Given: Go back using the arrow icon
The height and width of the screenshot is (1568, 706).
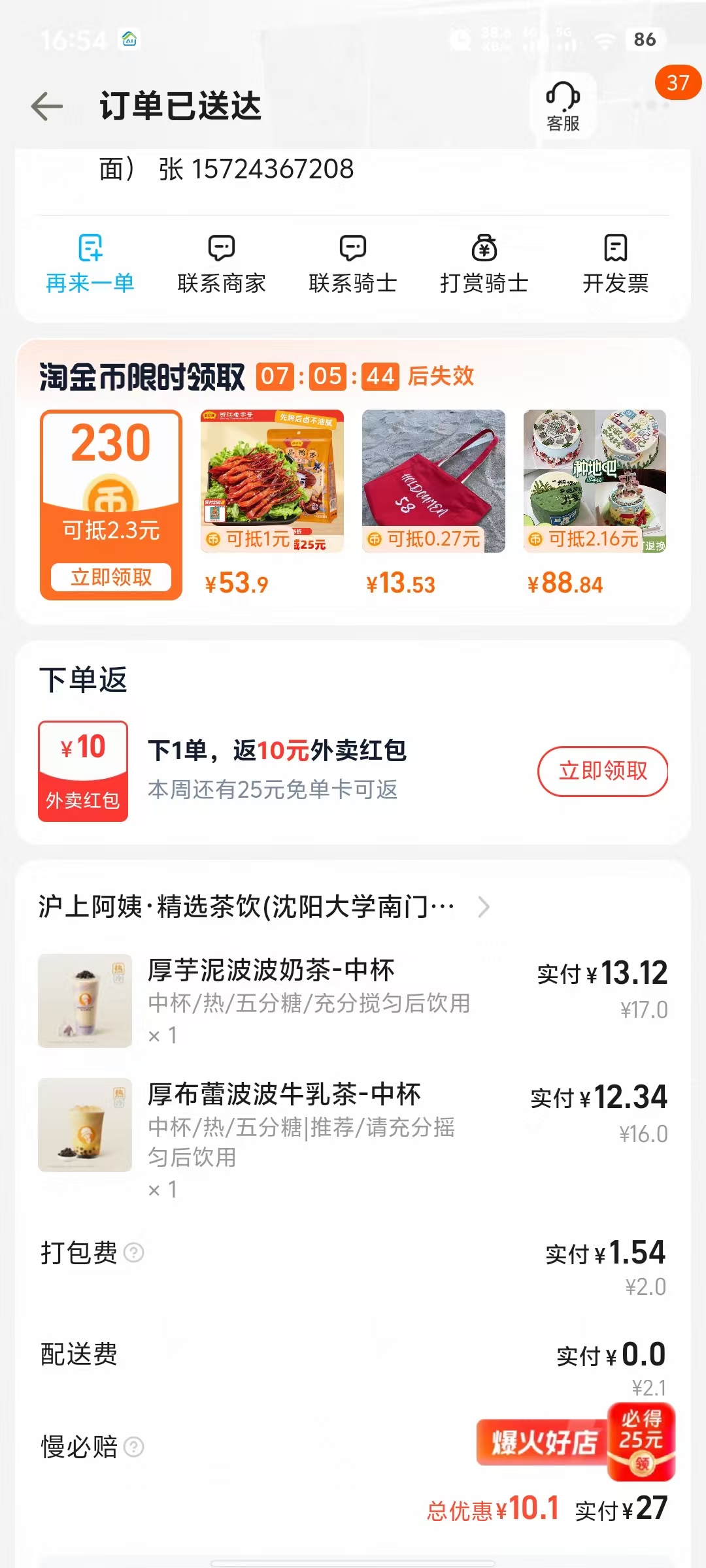Looking at the screenshot, I should (47, 106).
